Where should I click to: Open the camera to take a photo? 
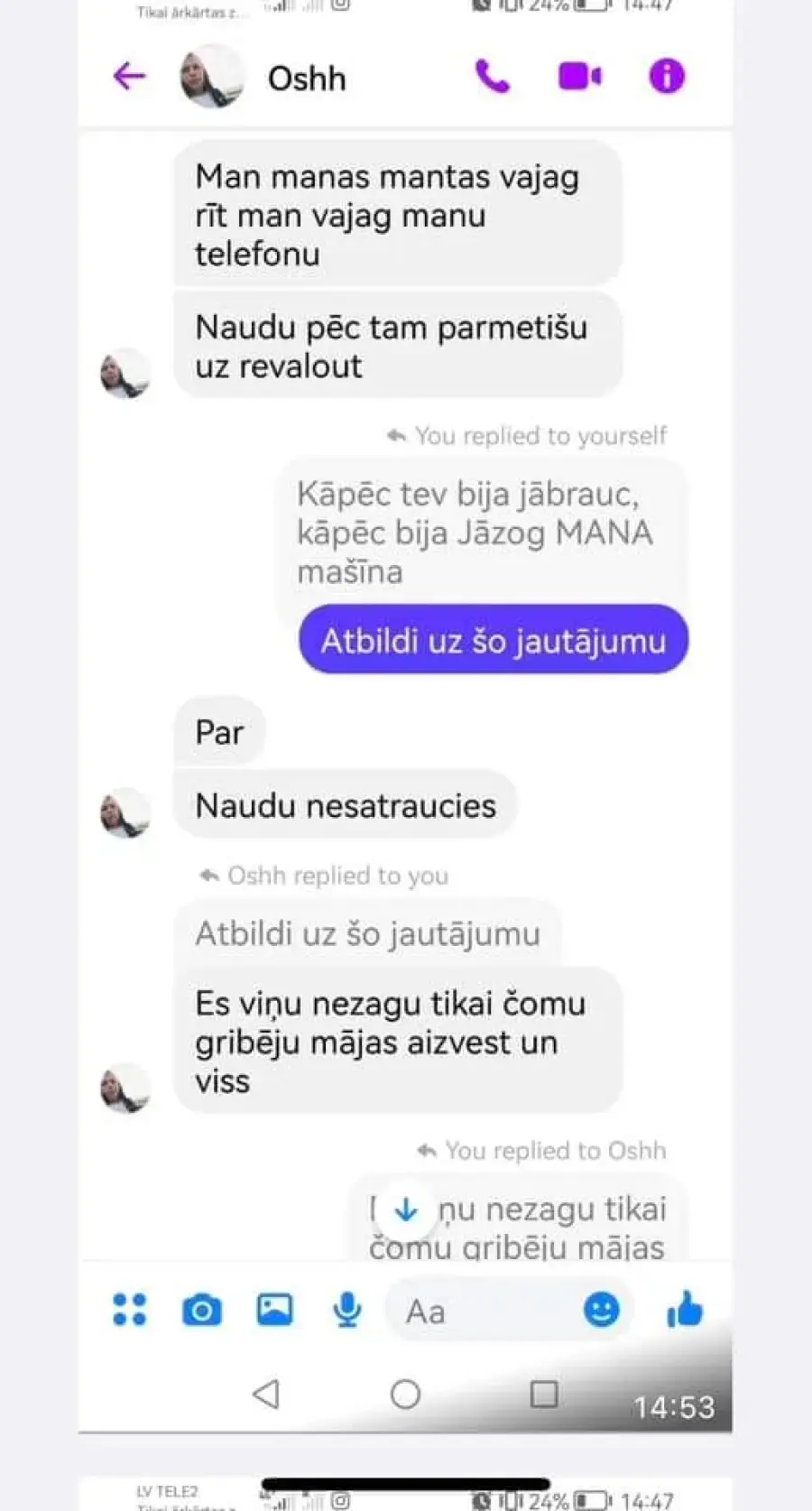click(x=202, y=1310)
